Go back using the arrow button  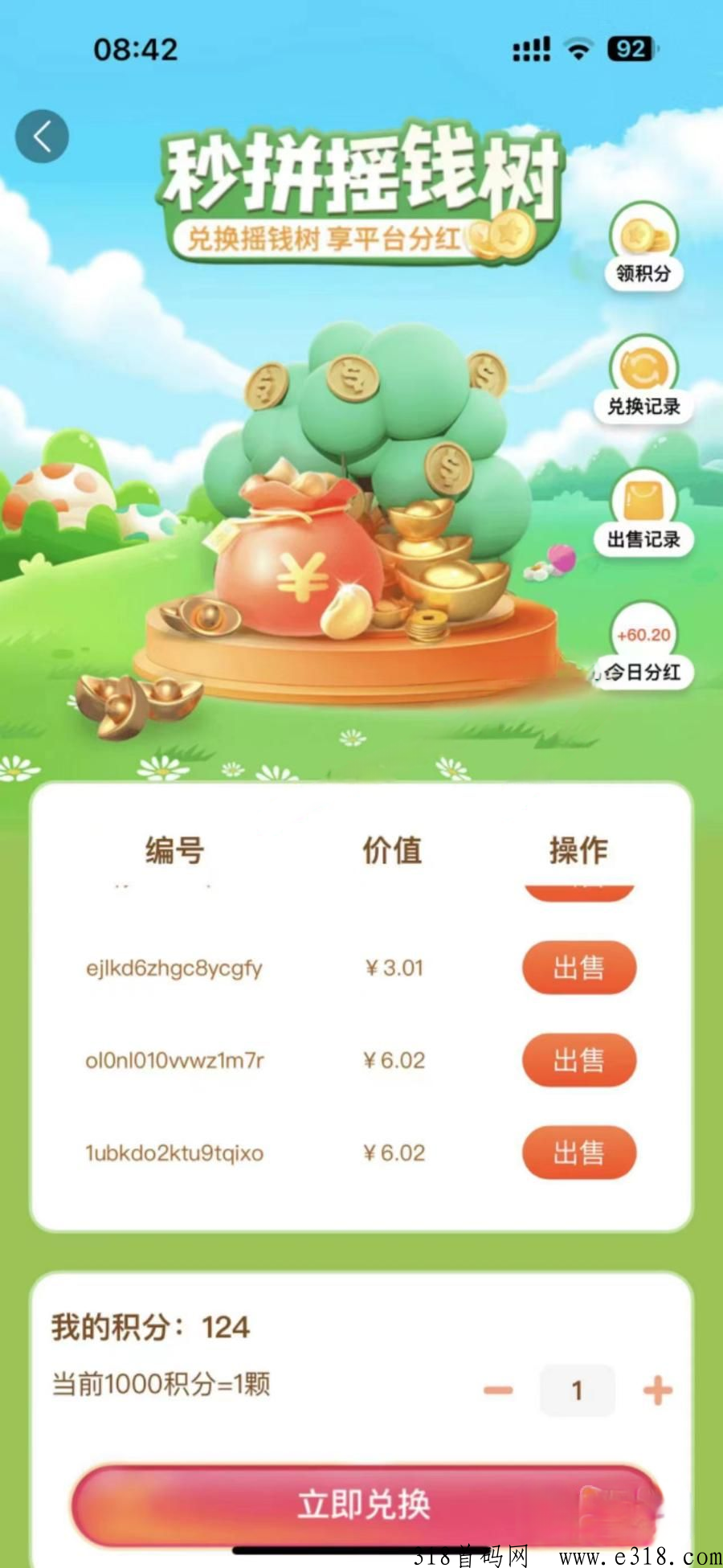point(42,137)
